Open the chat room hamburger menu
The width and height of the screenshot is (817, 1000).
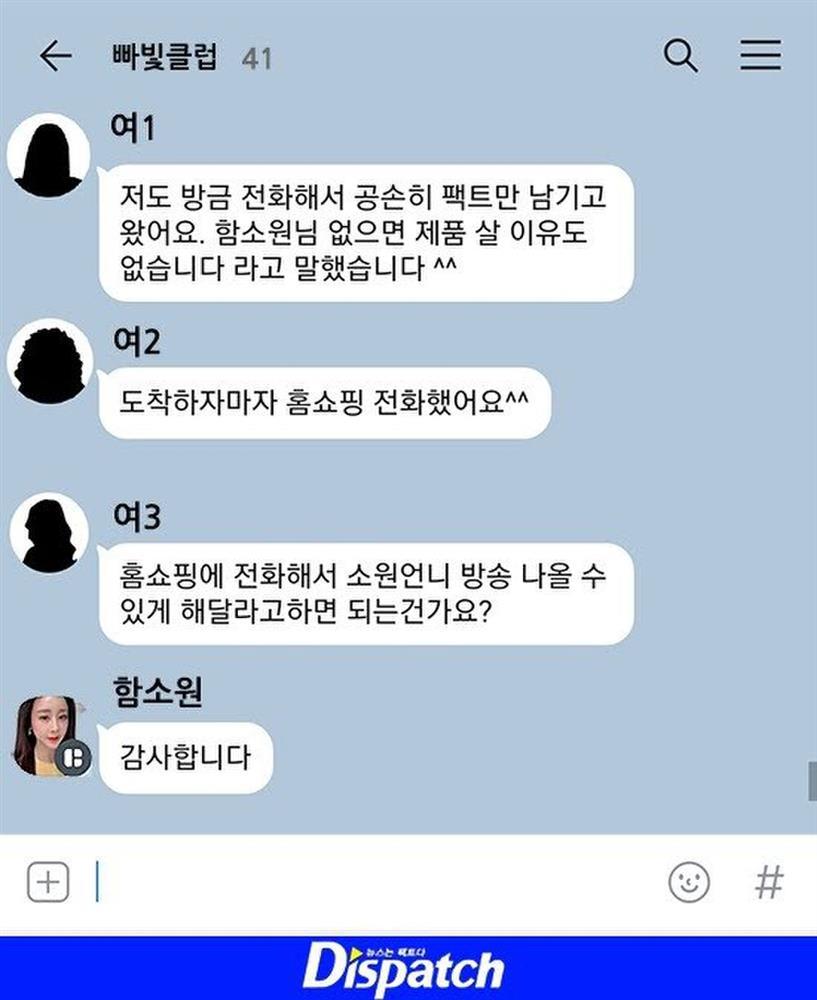pyautogui.click(x=760, y=56)
